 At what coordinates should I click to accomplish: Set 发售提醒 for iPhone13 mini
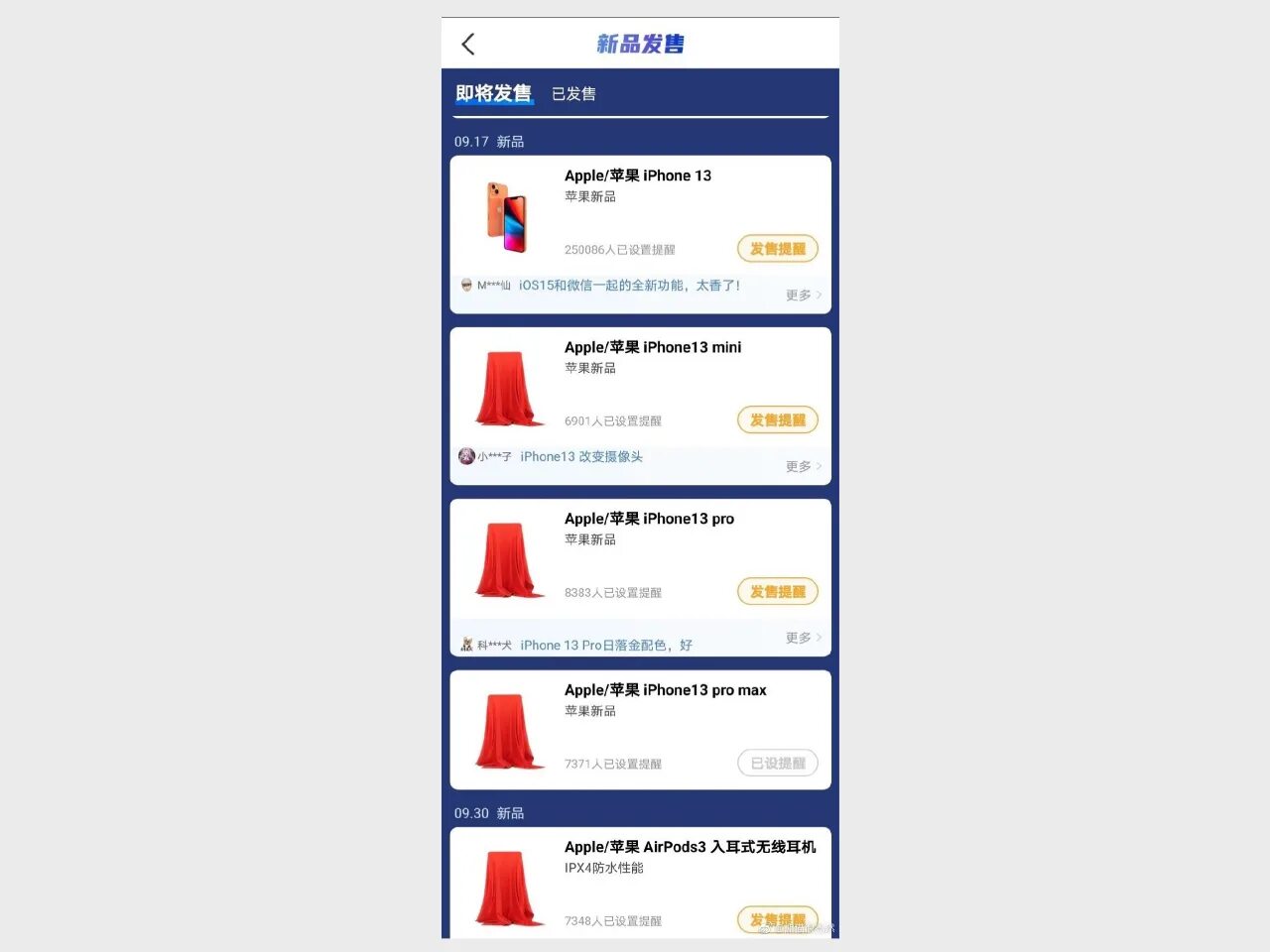(777, 420)
